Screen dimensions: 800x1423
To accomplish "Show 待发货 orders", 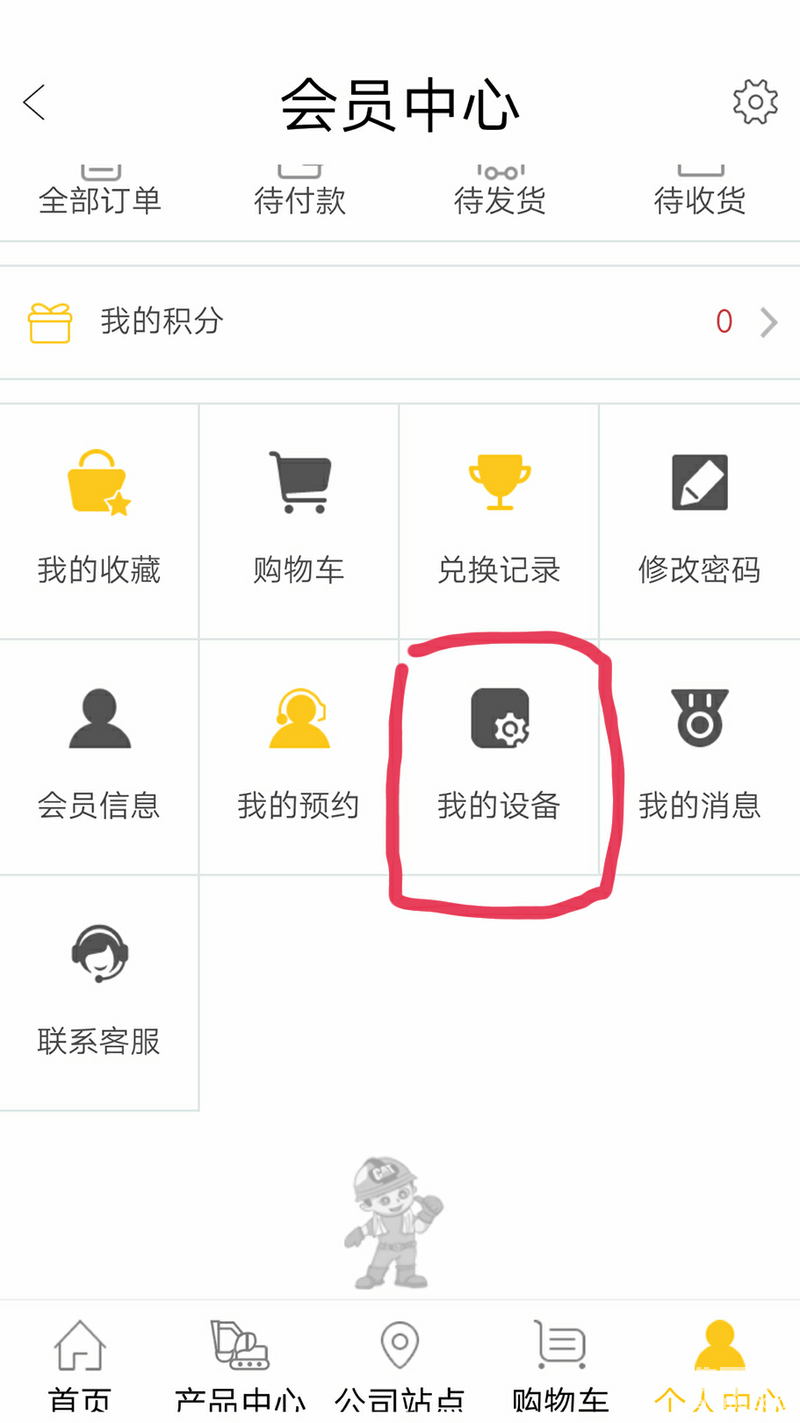I will click(500, 195).
